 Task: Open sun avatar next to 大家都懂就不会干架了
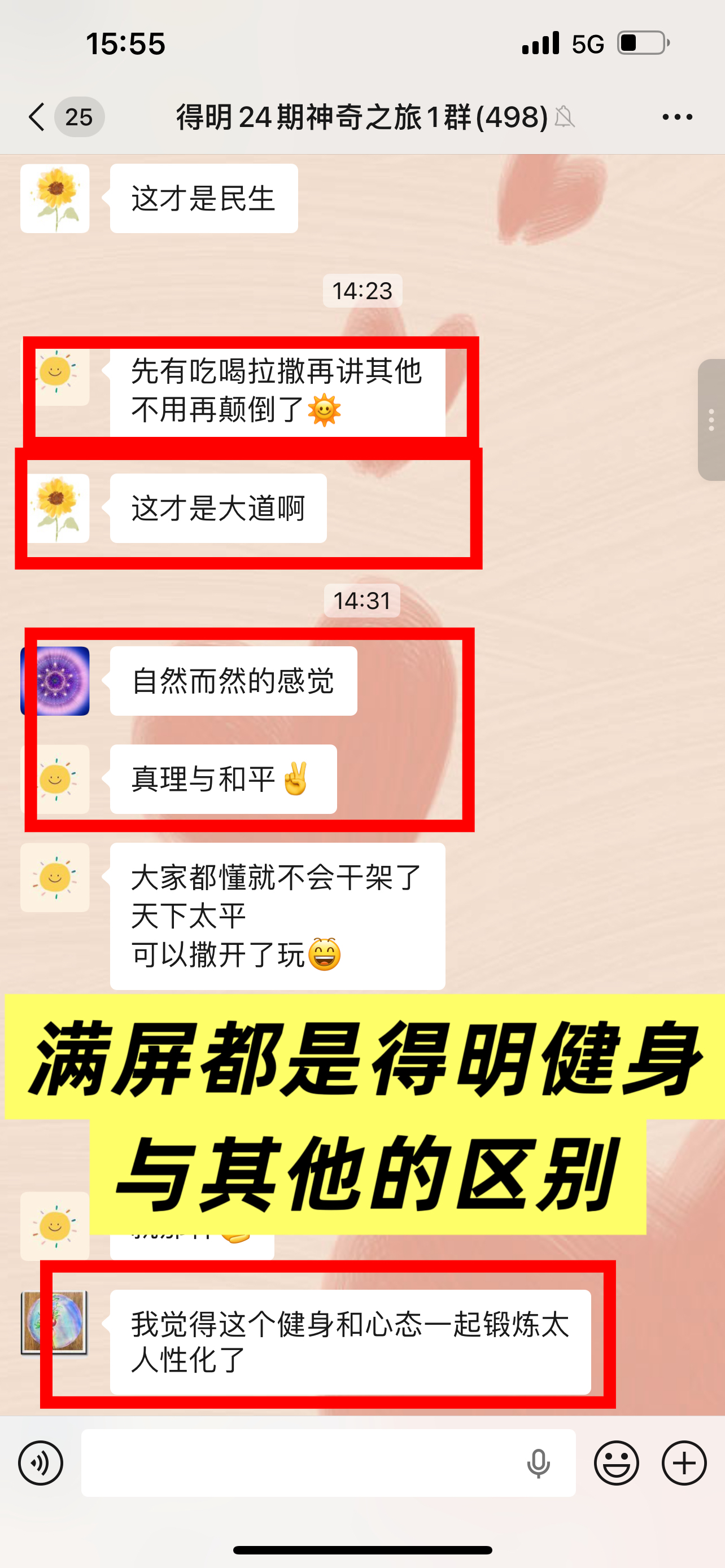pos(55,877)
